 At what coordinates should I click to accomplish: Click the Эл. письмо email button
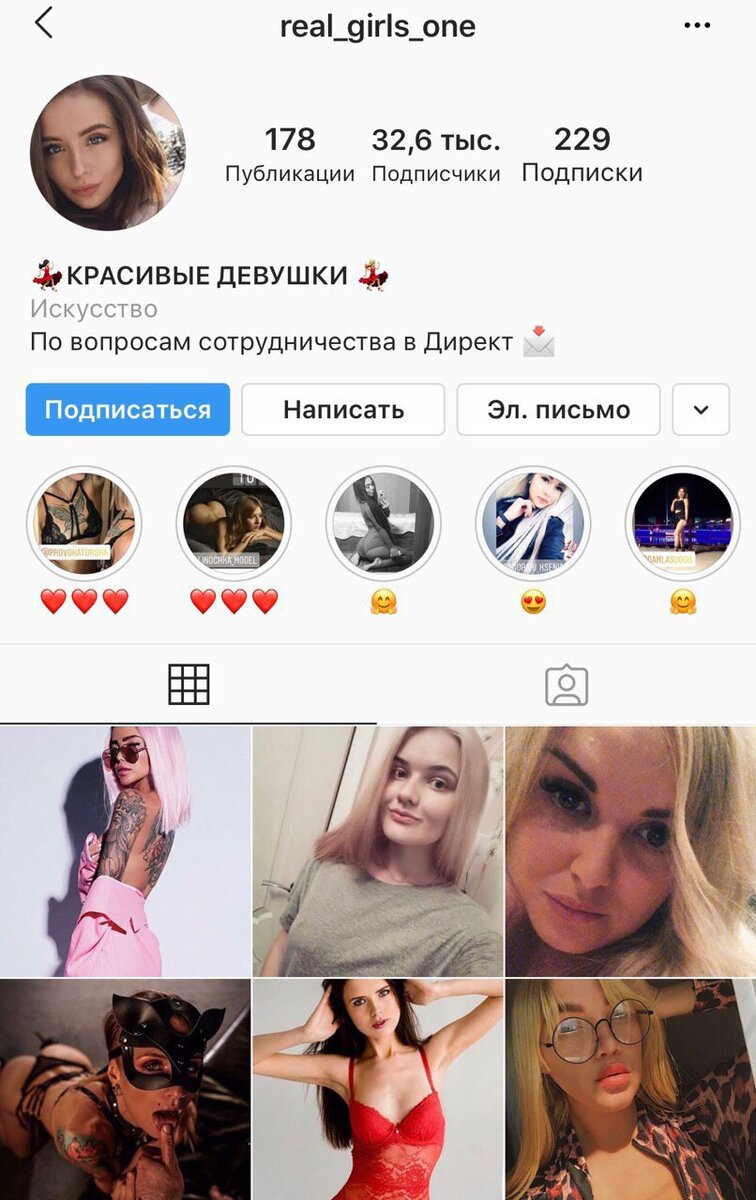[557, 409]
